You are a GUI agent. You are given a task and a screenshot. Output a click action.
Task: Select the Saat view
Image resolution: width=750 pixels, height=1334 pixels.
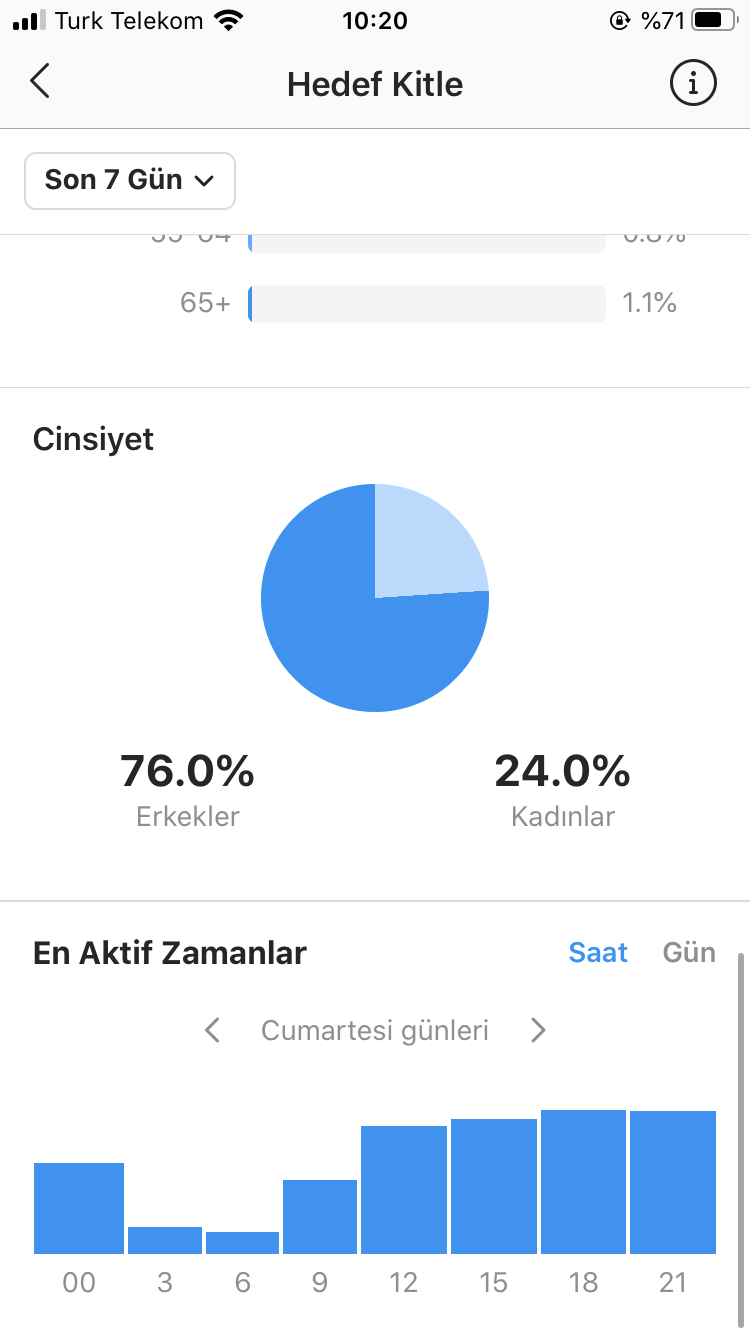point(598,953)
